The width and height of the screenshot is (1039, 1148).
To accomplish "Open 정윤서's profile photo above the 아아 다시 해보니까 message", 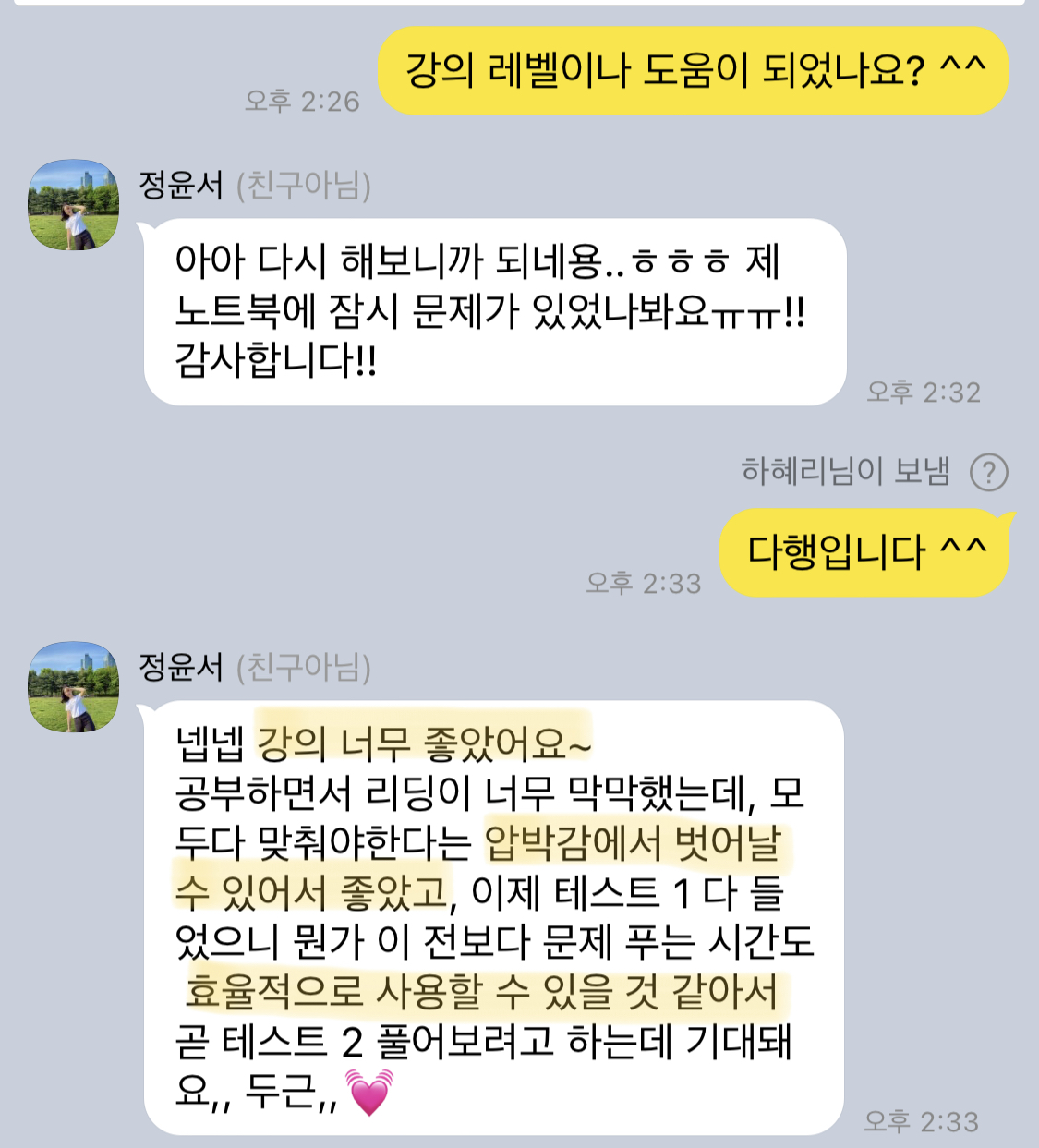I will coord(74,205).
